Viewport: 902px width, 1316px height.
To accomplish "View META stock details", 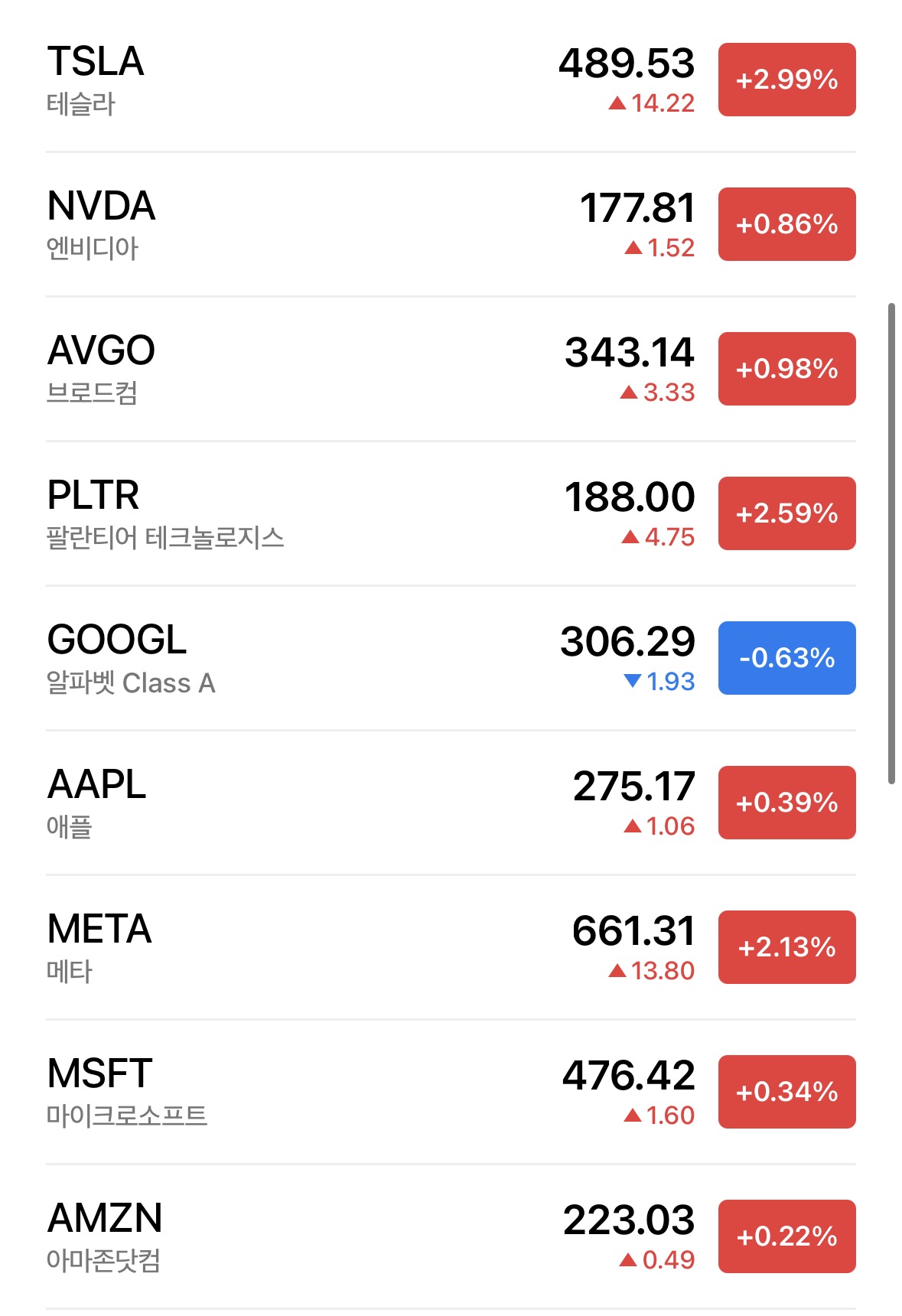I will (x=451, y=947).
